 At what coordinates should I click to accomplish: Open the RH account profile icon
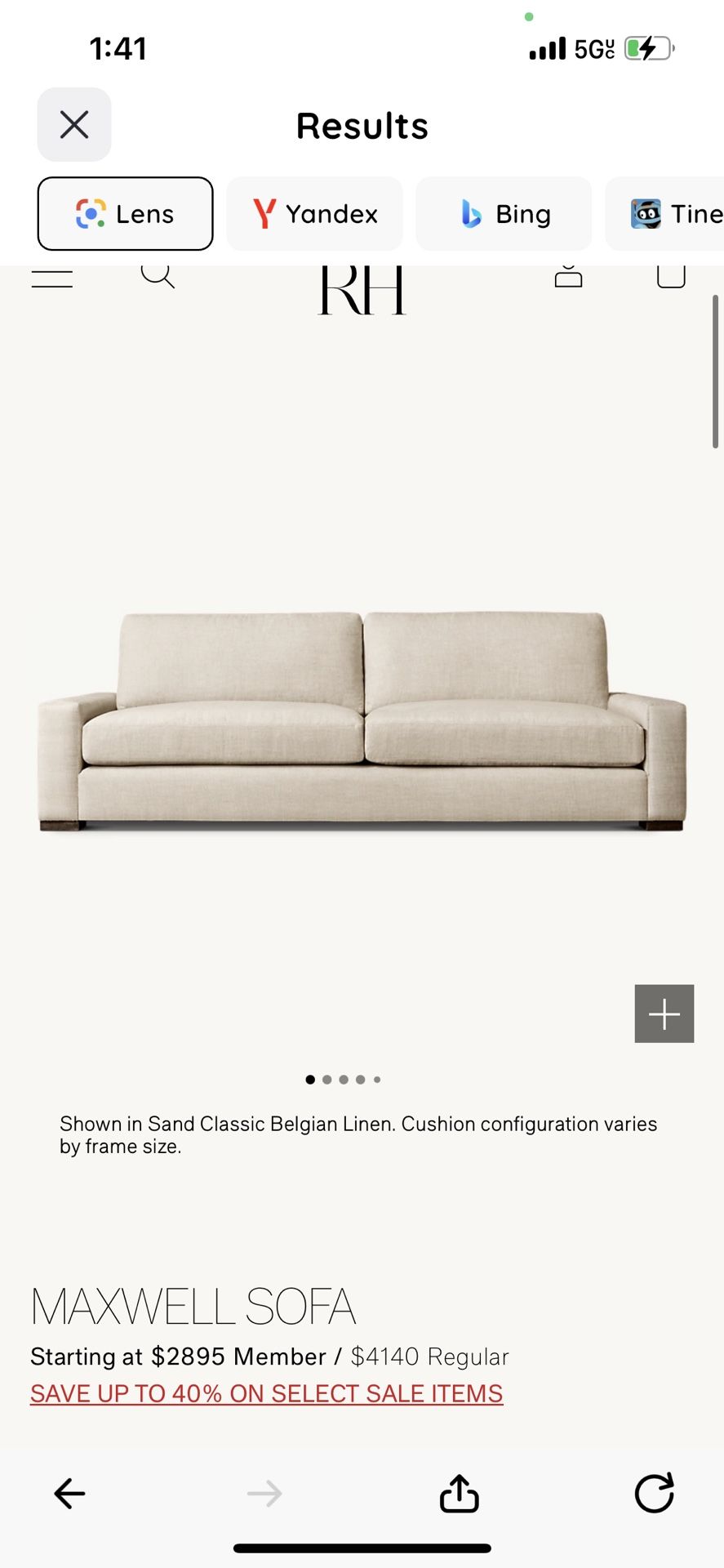click(570, 278)
